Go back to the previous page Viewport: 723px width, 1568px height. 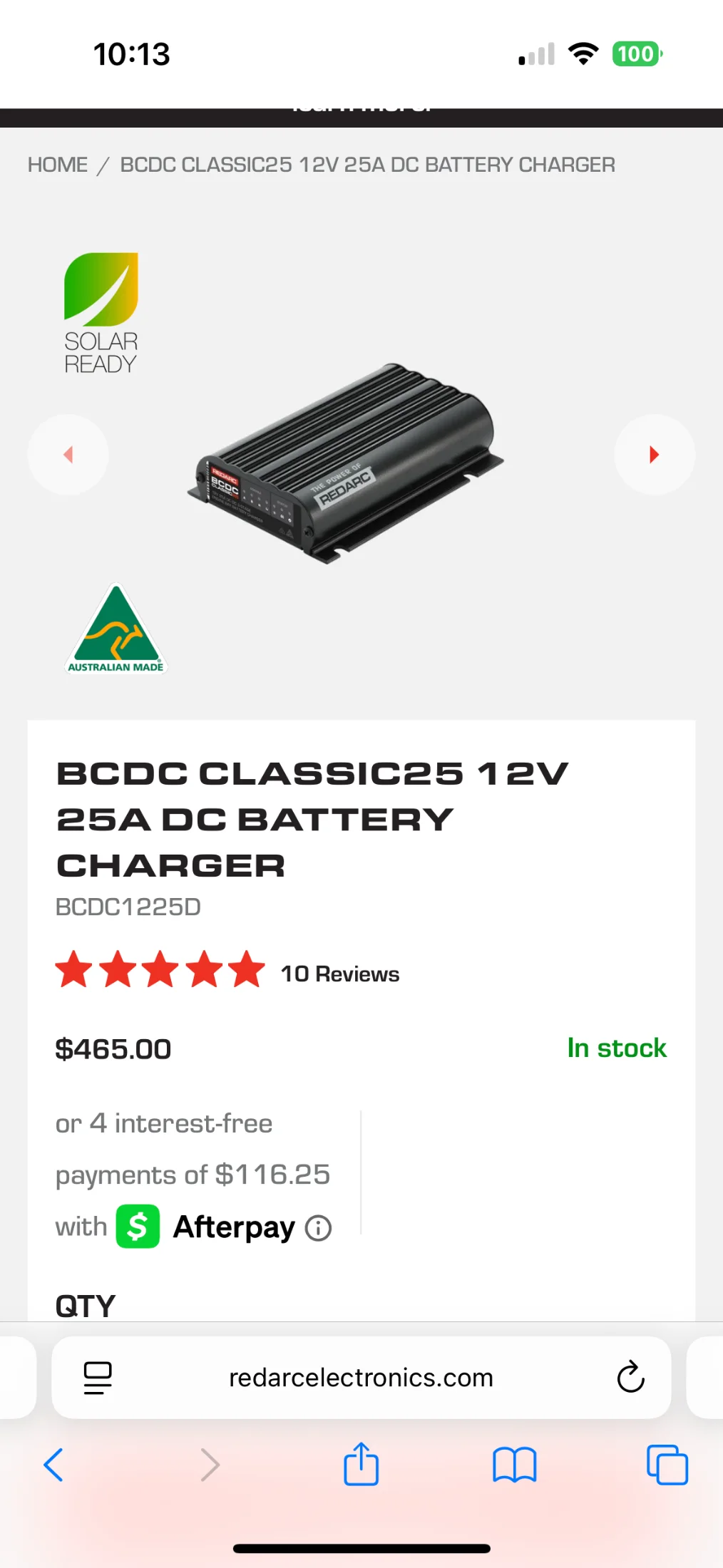(x=53, y=1465)
